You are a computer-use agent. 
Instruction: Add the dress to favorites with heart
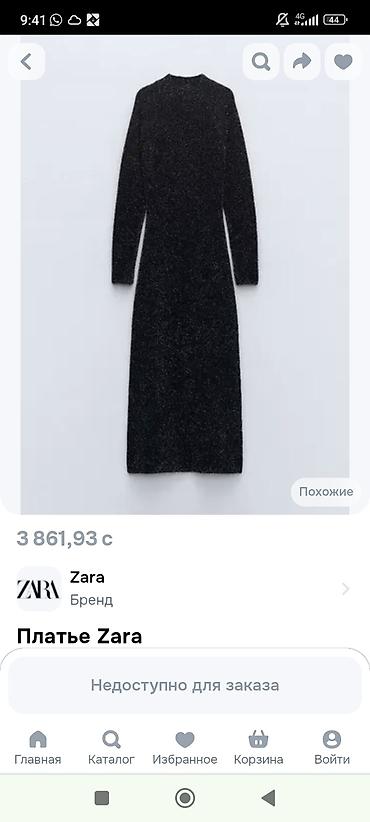343,62
